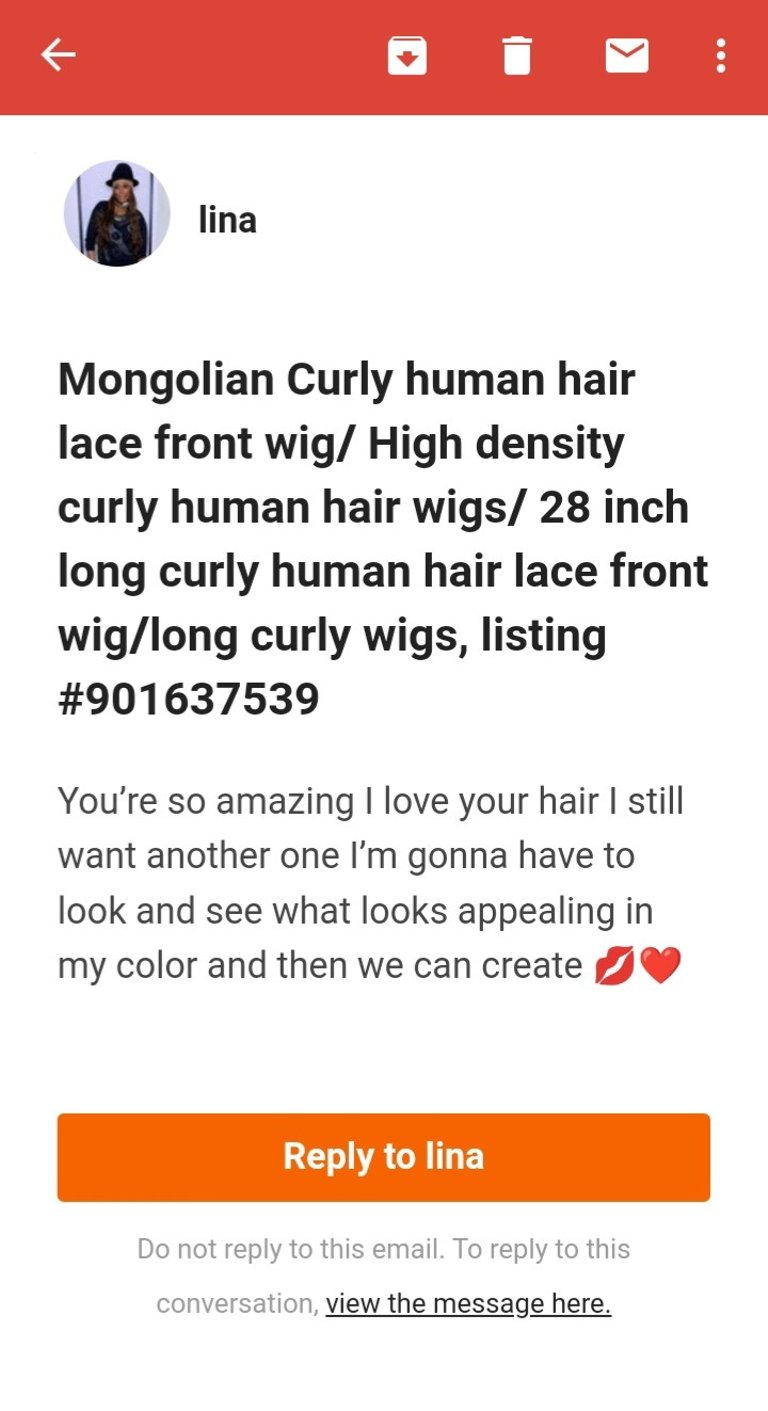Screen dimensions: 768x1411
Task: Open the three-dot overflow menu
Action: 720,55
